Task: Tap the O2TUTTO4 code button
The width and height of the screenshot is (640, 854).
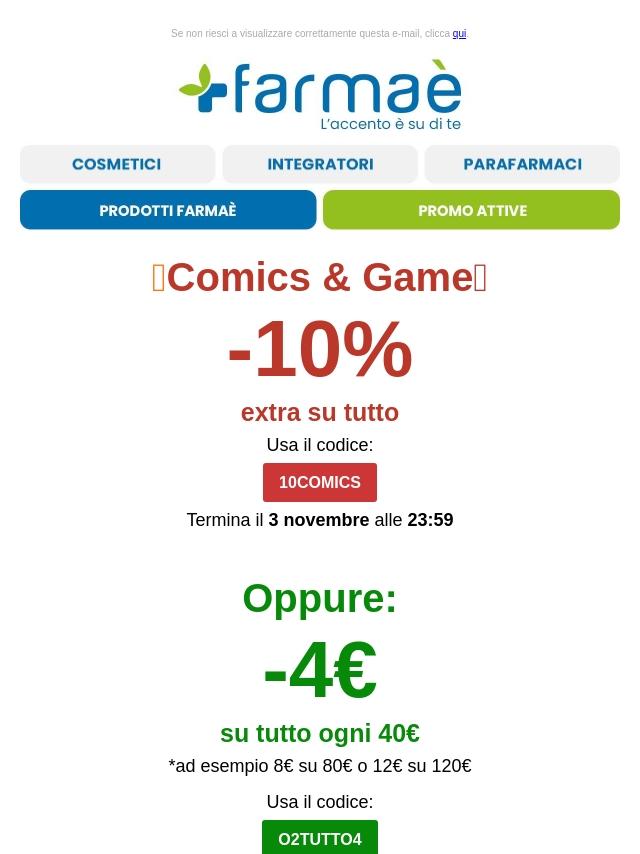Action: pyautogui.click(x=320, y=838)
